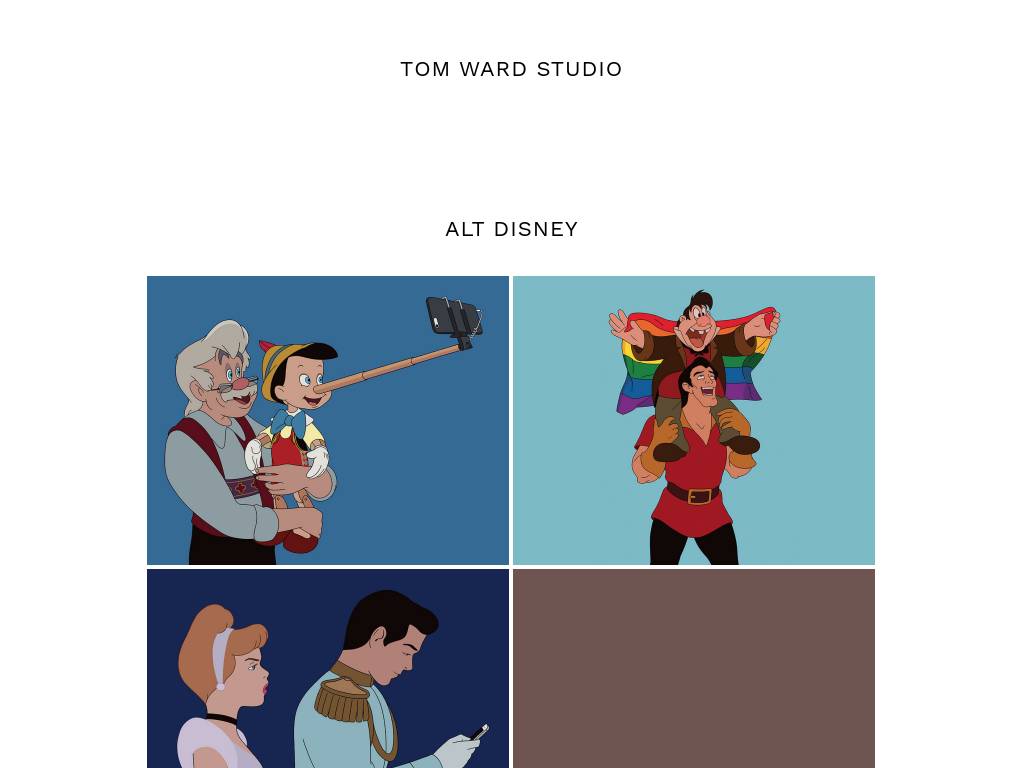Open the Tom Ward Studio home link

(x=511, y=69)
